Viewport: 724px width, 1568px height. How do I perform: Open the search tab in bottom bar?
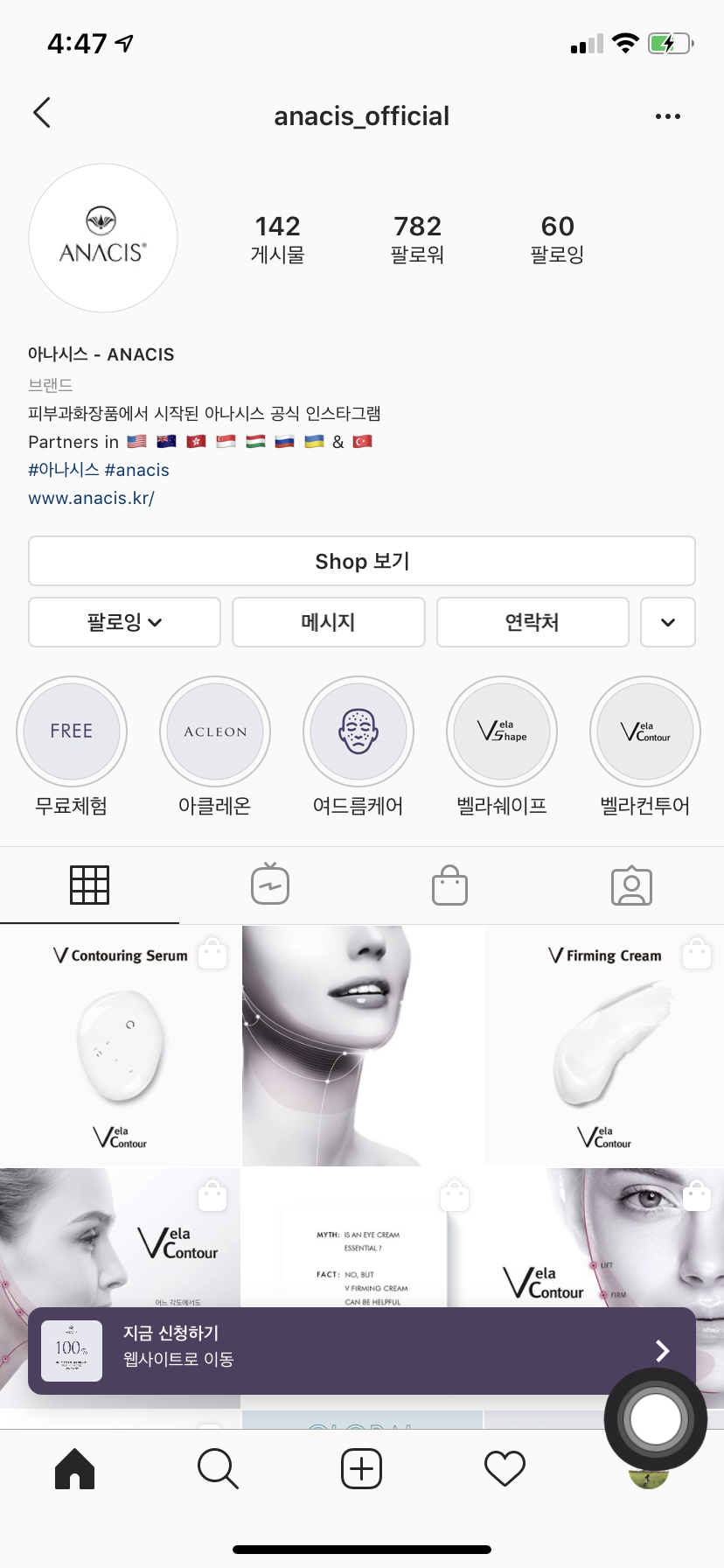tap(218, 1468)
